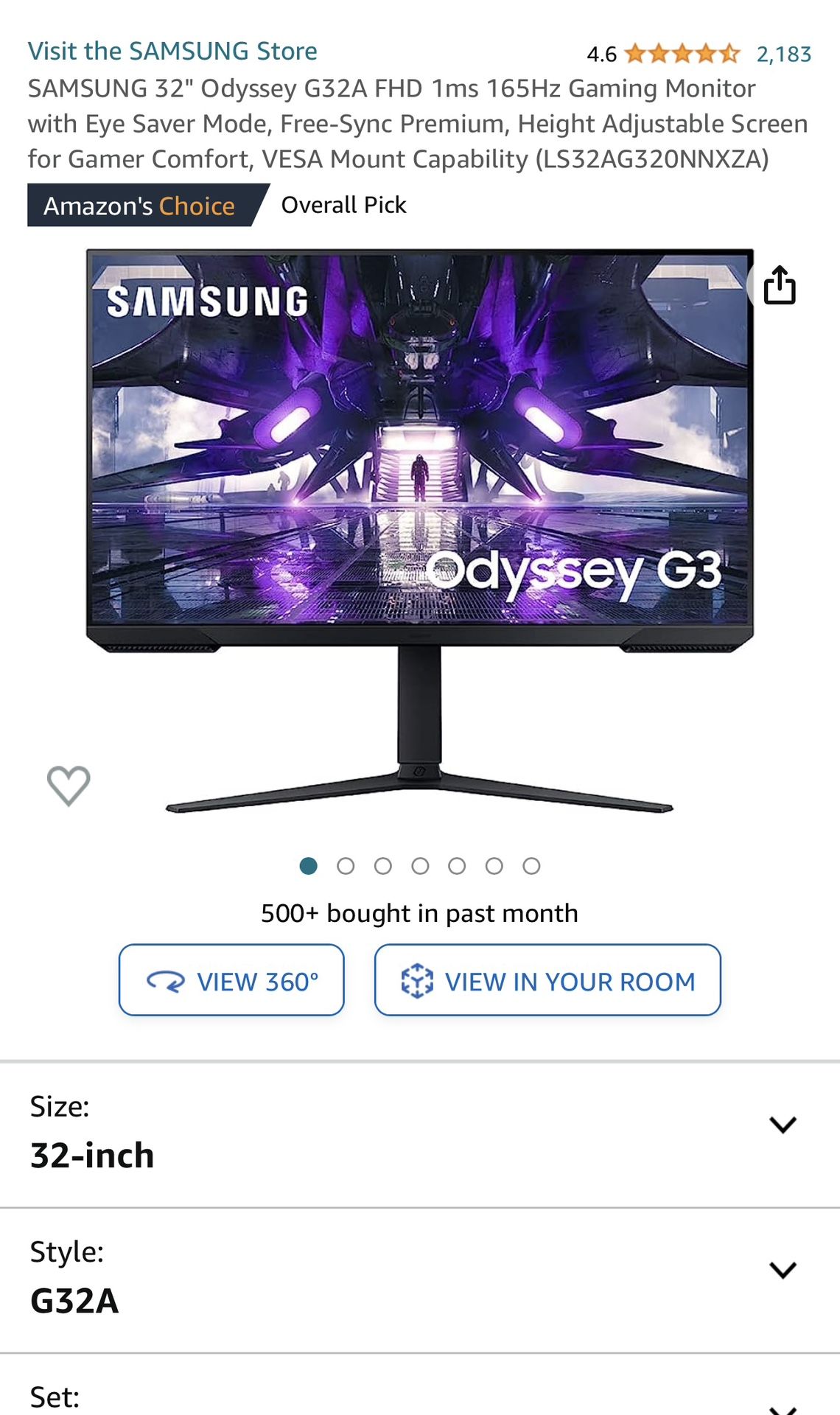Share this monitor listing
This screenshot has height=1415, width=840.
coord(779,284)
